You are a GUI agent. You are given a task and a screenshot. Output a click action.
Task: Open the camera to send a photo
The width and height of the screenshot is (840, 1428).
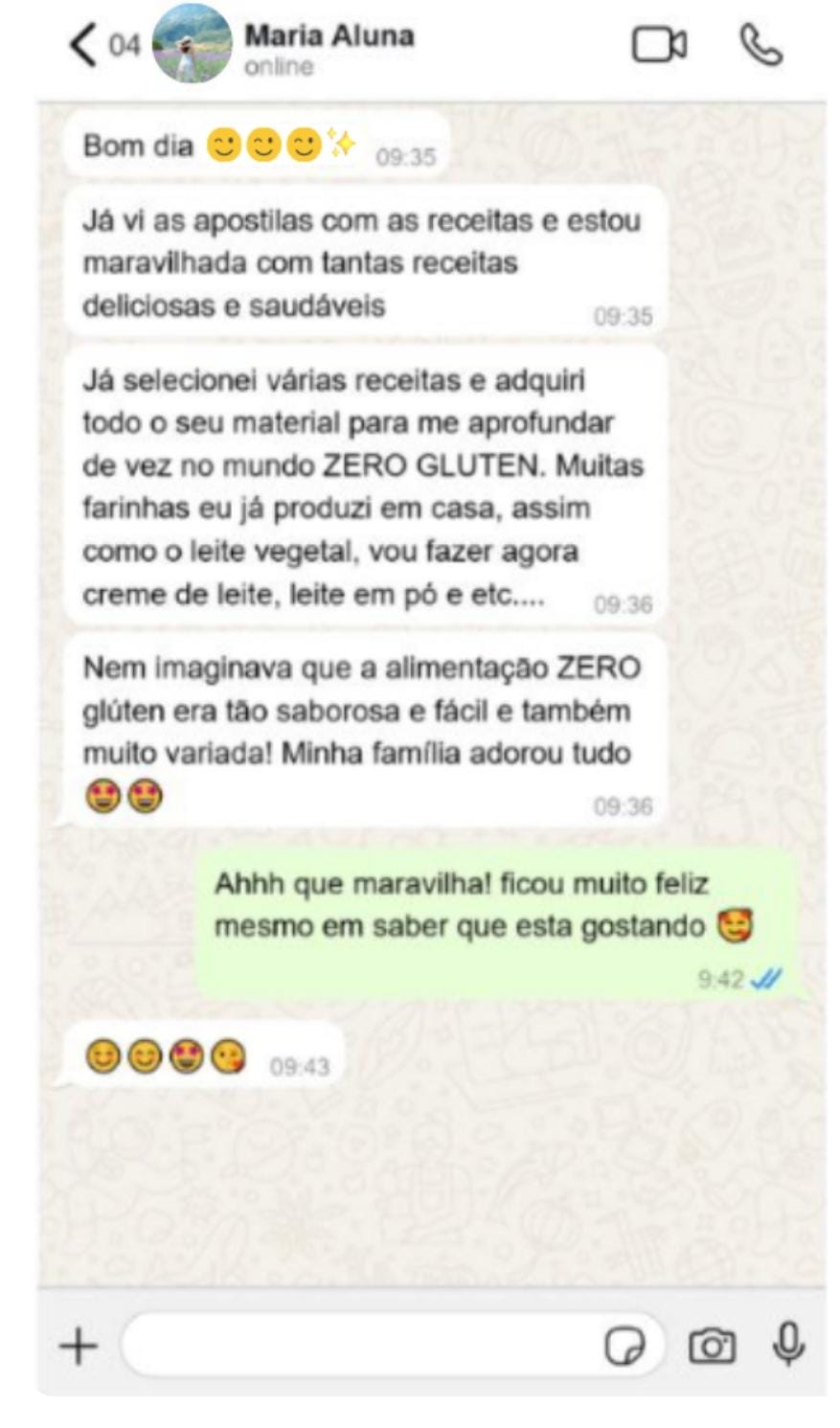pos(712,1347)
